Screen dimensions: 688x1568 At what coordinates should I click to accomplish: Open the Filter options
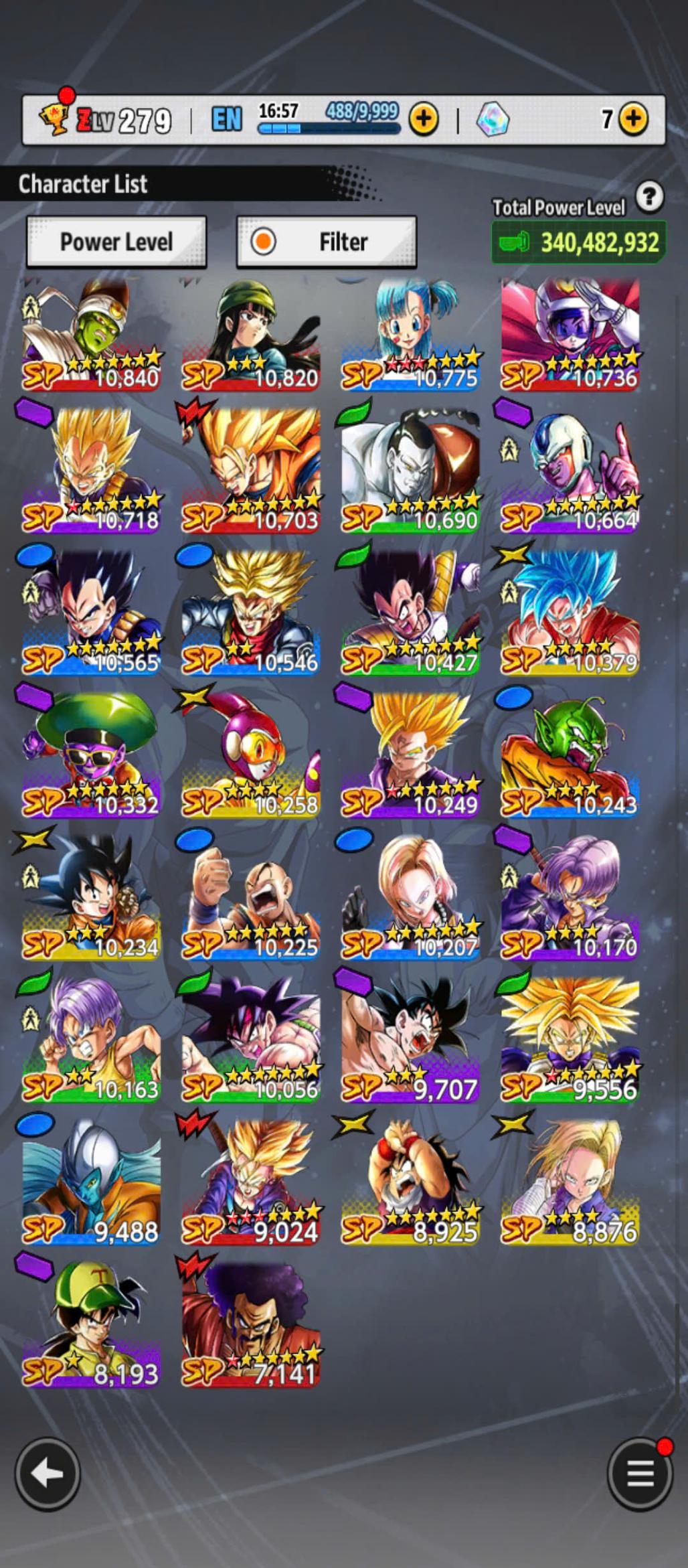pyautogui.click(x=327, y=242)
